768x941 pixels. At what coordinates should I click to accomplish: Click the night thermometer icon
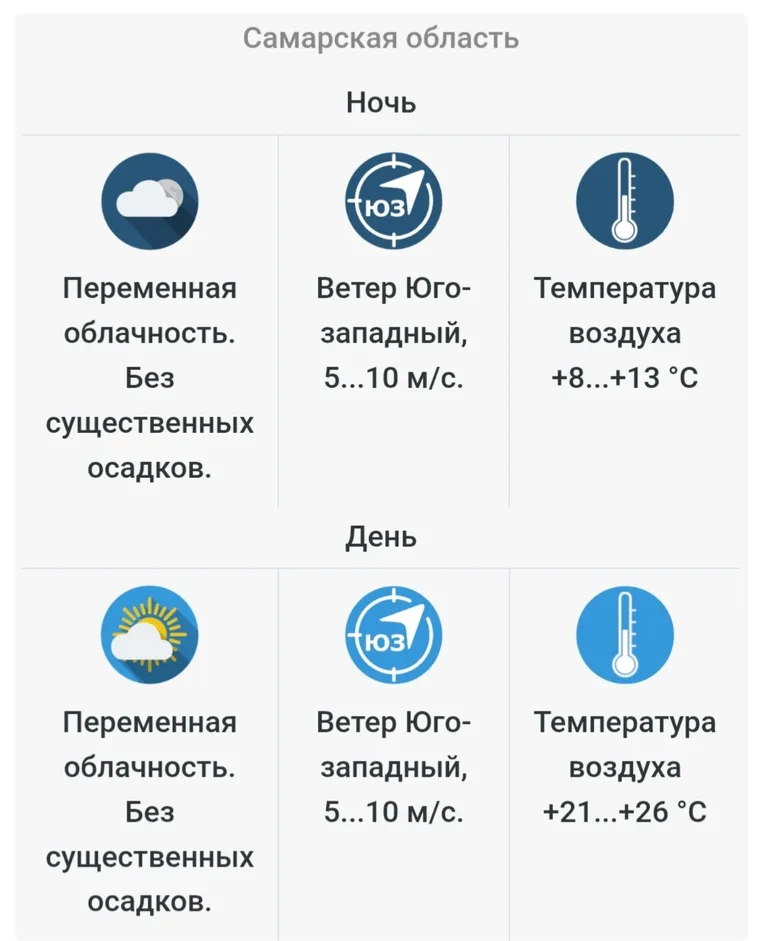(624, 199)
